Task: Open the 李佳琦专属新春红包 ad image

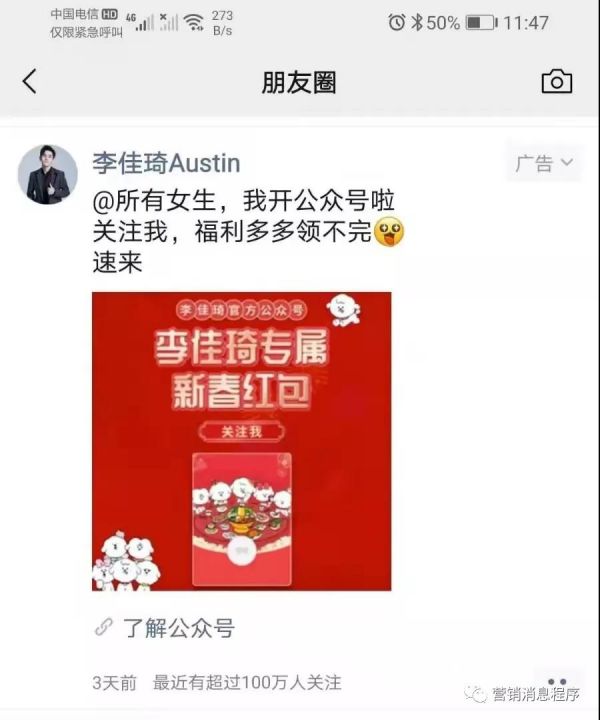Action: (x=241, y=441)
